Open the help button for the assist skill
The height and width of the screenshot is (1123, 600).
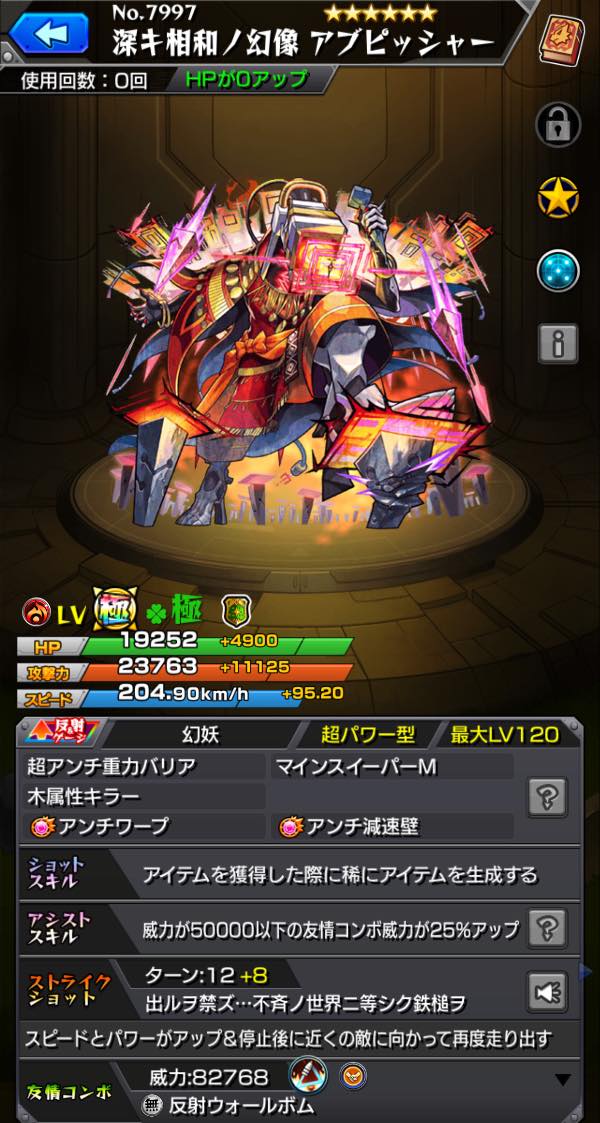548,929
